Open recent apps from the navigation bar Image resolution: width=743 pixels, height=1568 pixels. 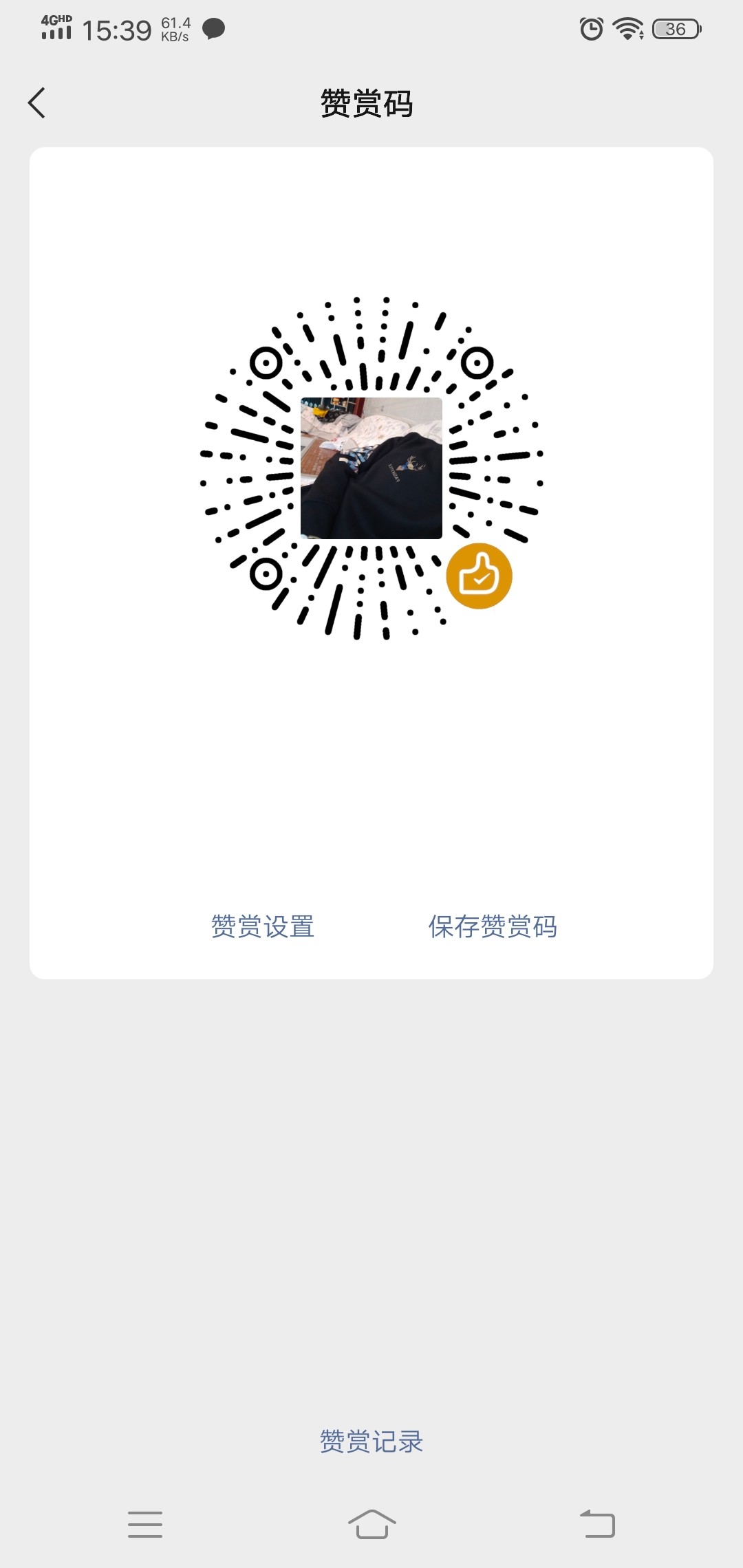[145, 1524]
